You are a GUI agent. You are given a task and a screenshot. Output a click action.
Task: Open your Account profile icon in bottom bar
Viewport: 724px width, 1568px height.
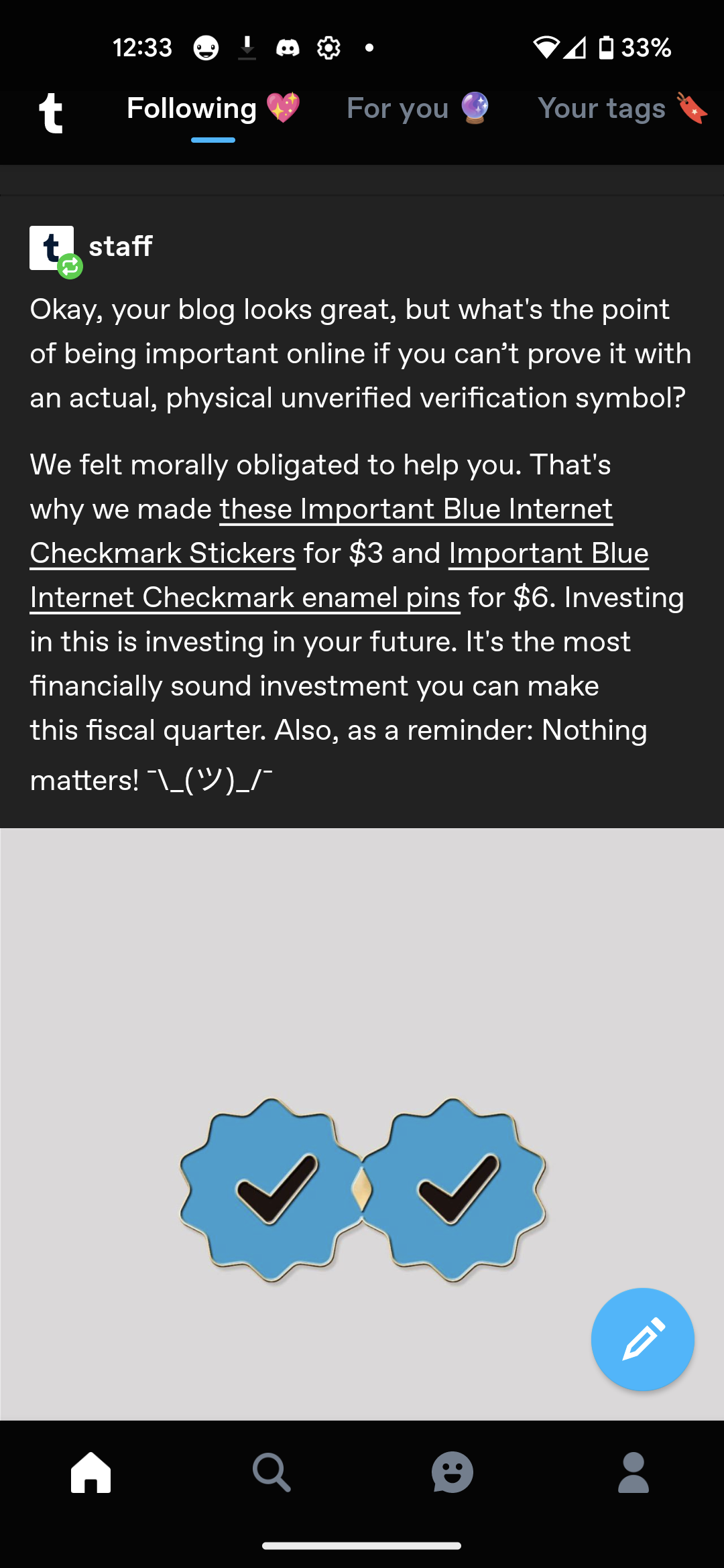(x=632, y=1472)
